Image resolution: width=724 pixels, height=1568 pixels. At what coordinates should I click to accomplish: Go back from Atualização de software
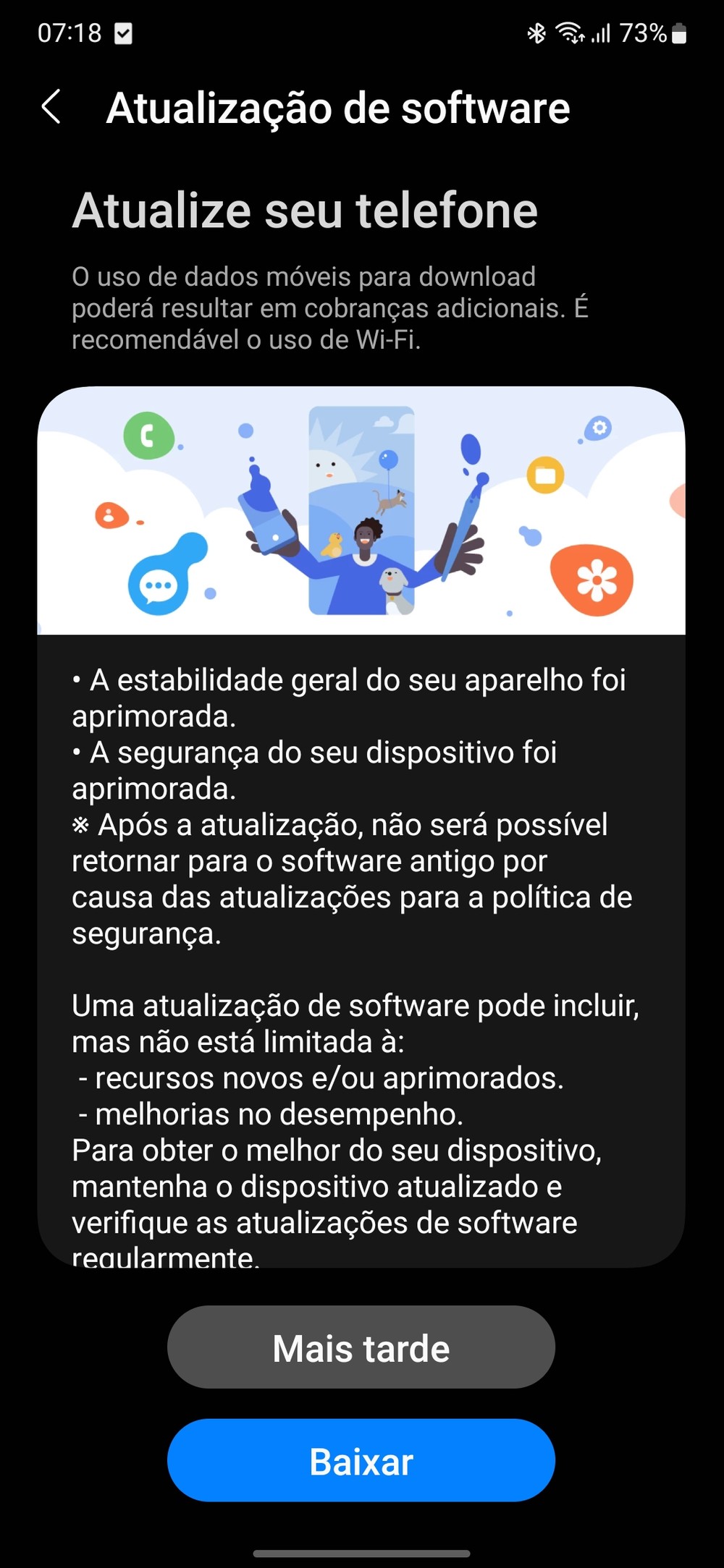pyautogui.click(x=51, y=108)
